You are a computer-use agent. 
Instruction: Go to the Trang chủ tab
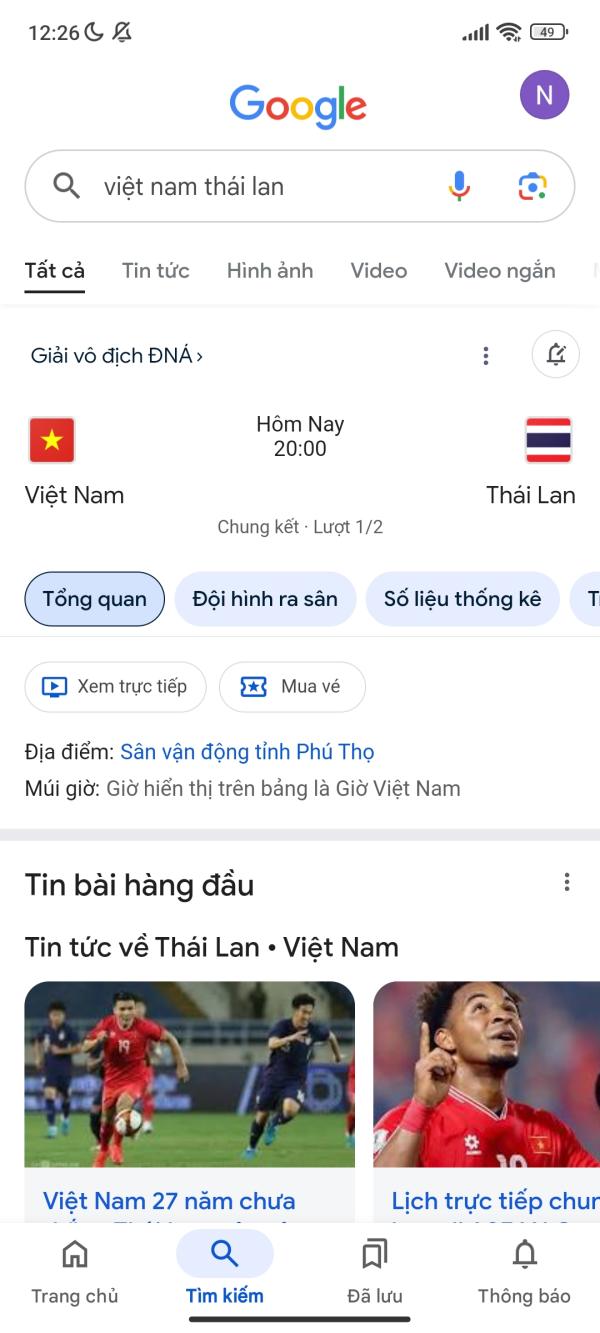(75, 1267)
